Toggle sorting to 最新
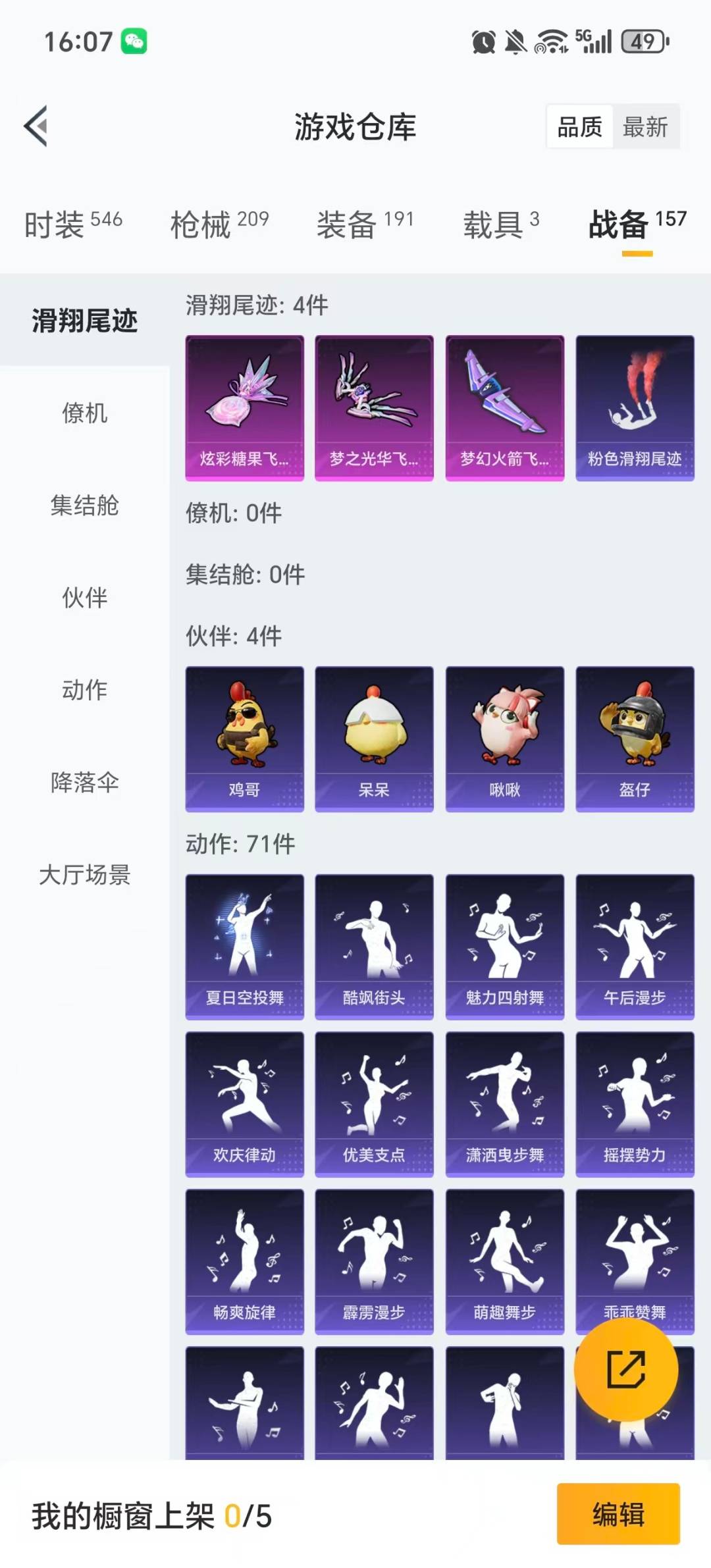The image size is (711, 1568). 646,127
